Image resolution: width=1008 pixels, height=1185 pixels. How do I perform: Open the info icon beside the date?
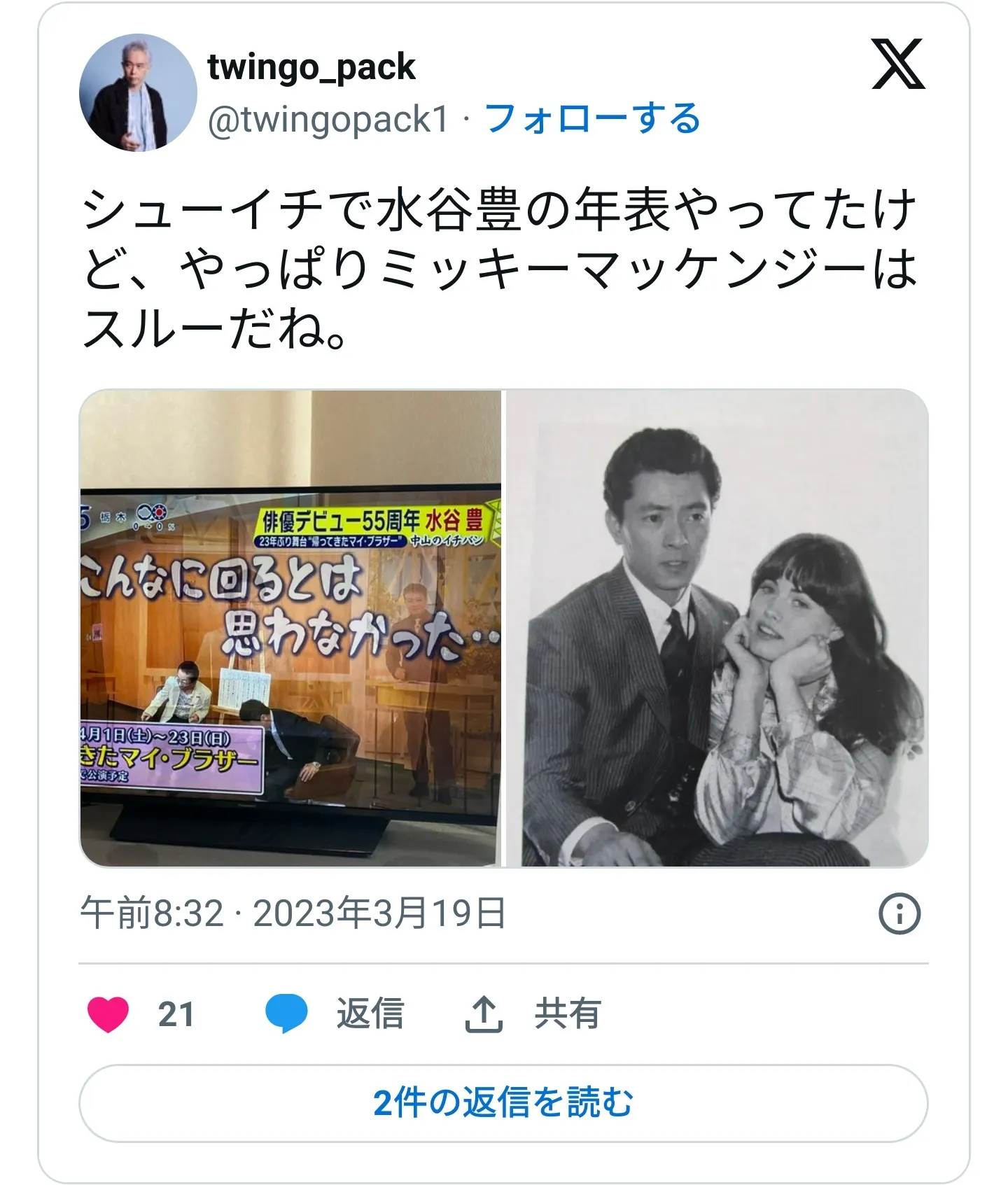(x=899, y=913)
